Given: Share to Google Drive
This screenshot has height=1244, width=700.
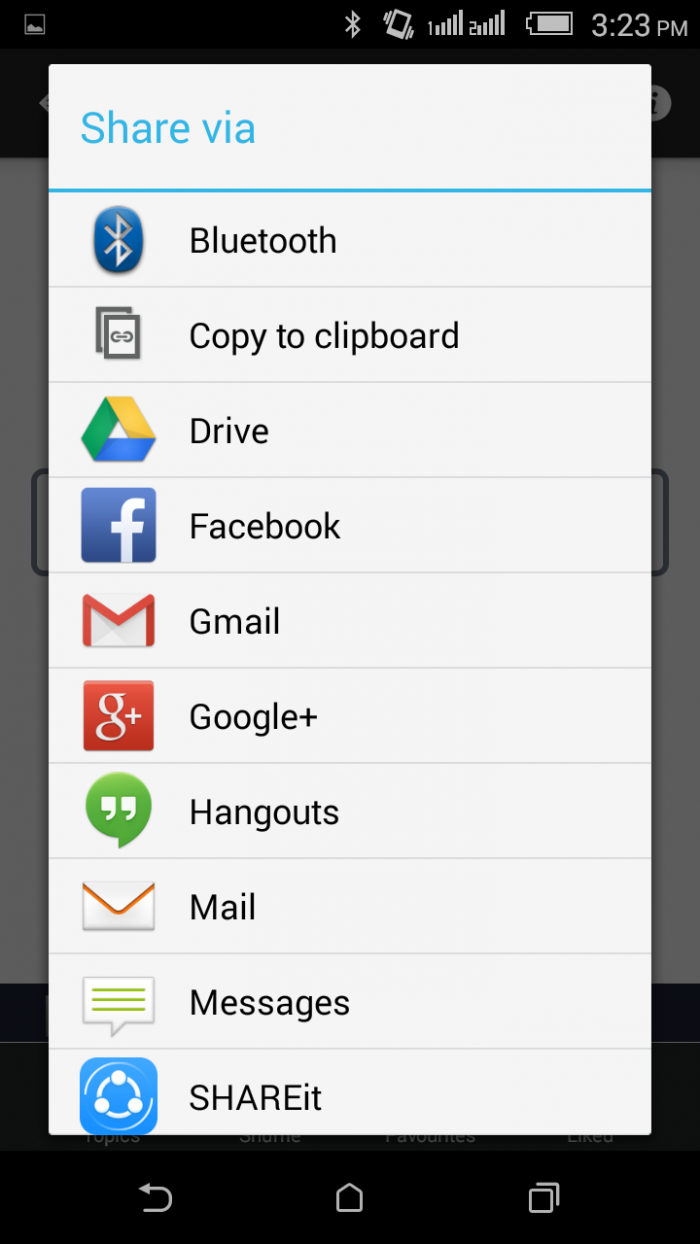Looking at the screenshot, I should (x=350, y=431).
